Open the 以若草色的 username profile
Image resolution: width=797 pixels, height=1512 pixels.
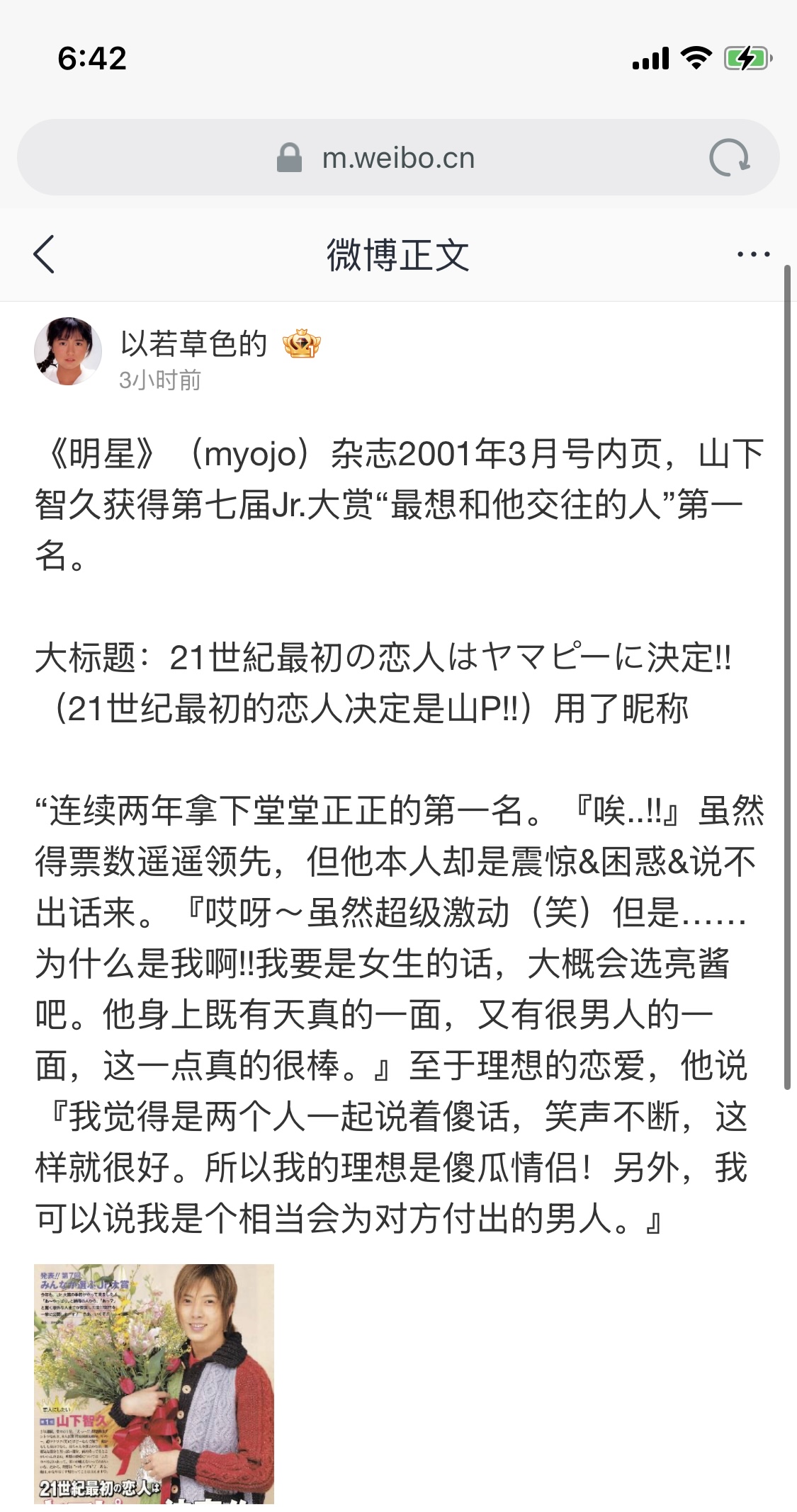pos(193,344)
